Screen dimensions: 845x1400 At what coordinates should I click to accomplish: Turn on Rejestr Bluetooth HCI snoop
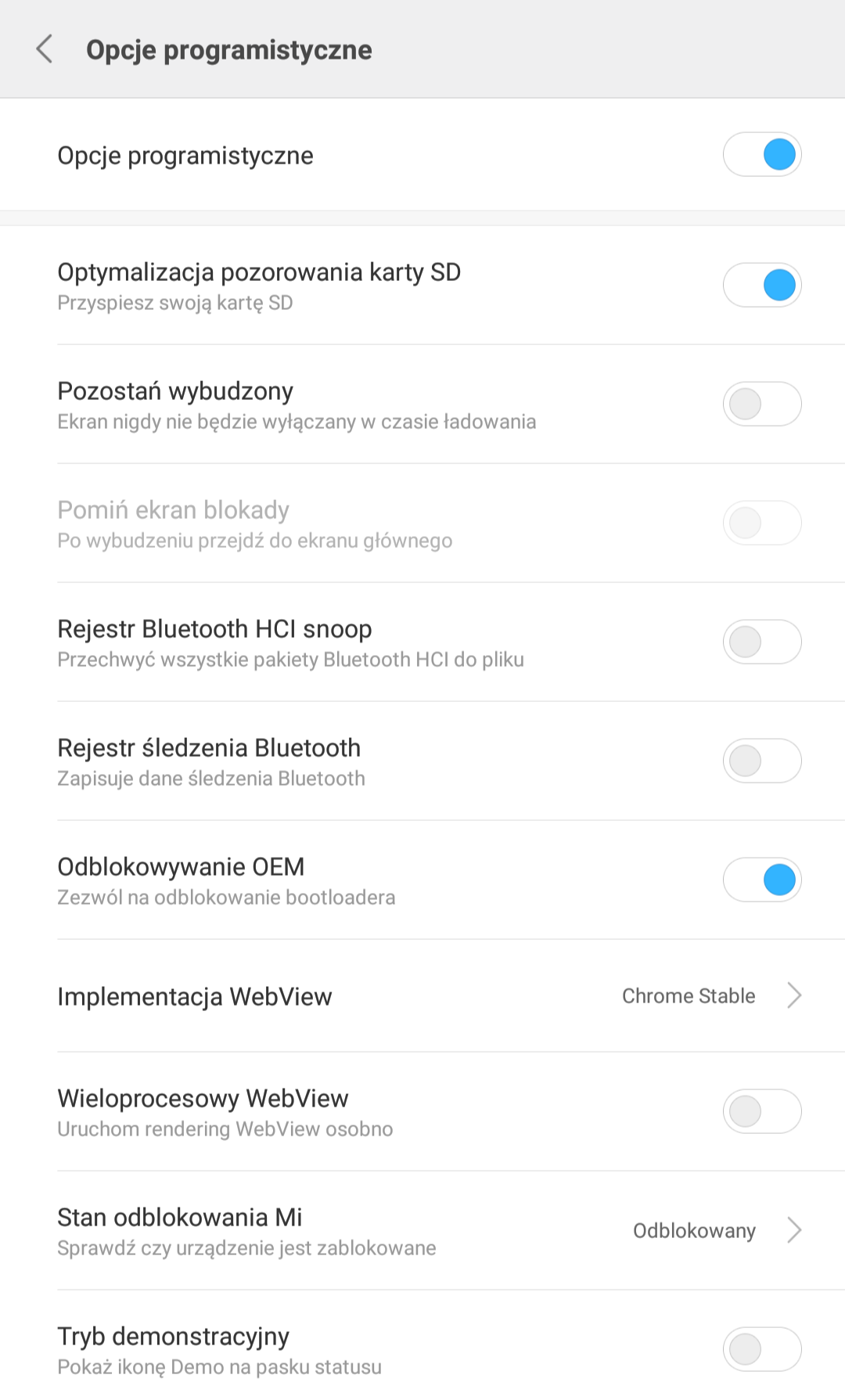tap(762, 642)
